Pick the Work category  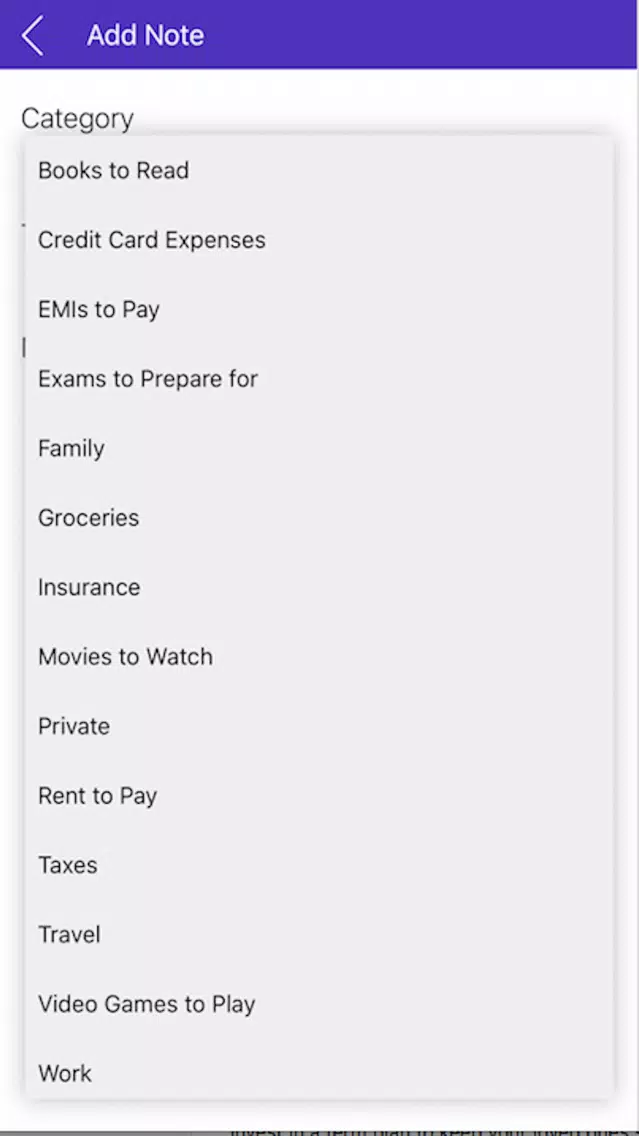click(x=319, y=1073)
